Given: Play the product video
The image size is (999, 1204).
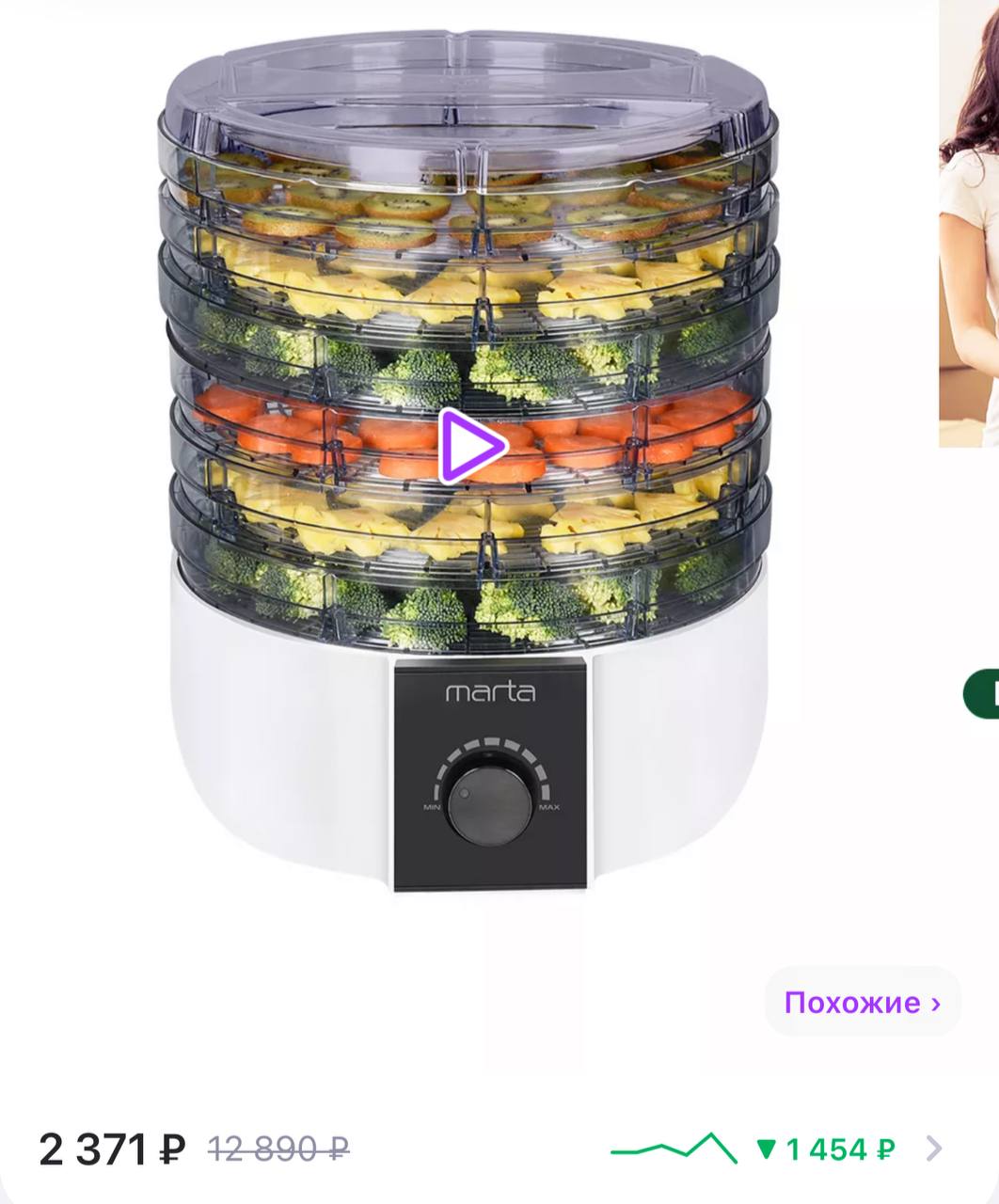Looking at the screenshot, I should pos(471,446).
